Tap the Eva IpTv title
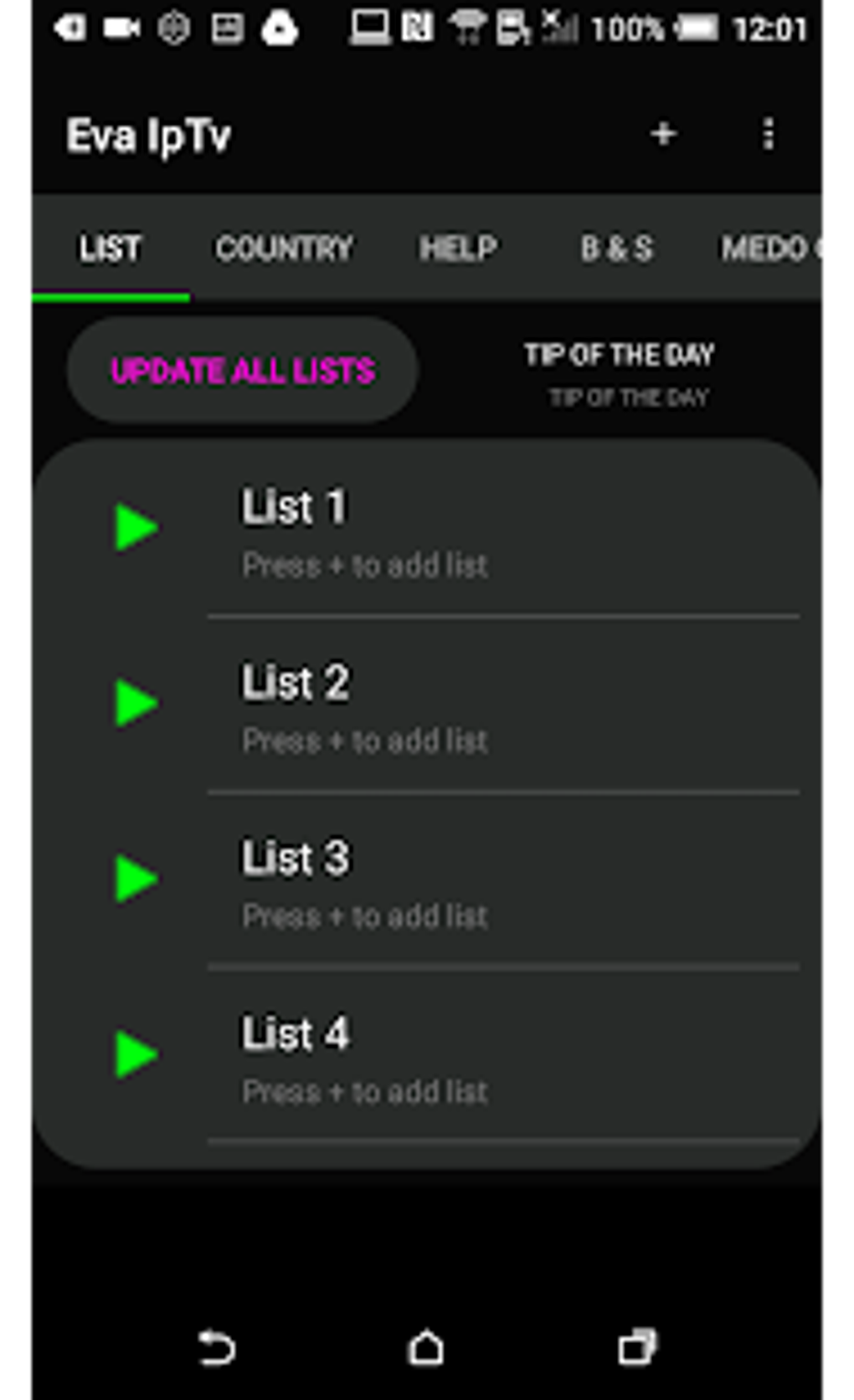854x1400 pixels. tap(149, 134)
